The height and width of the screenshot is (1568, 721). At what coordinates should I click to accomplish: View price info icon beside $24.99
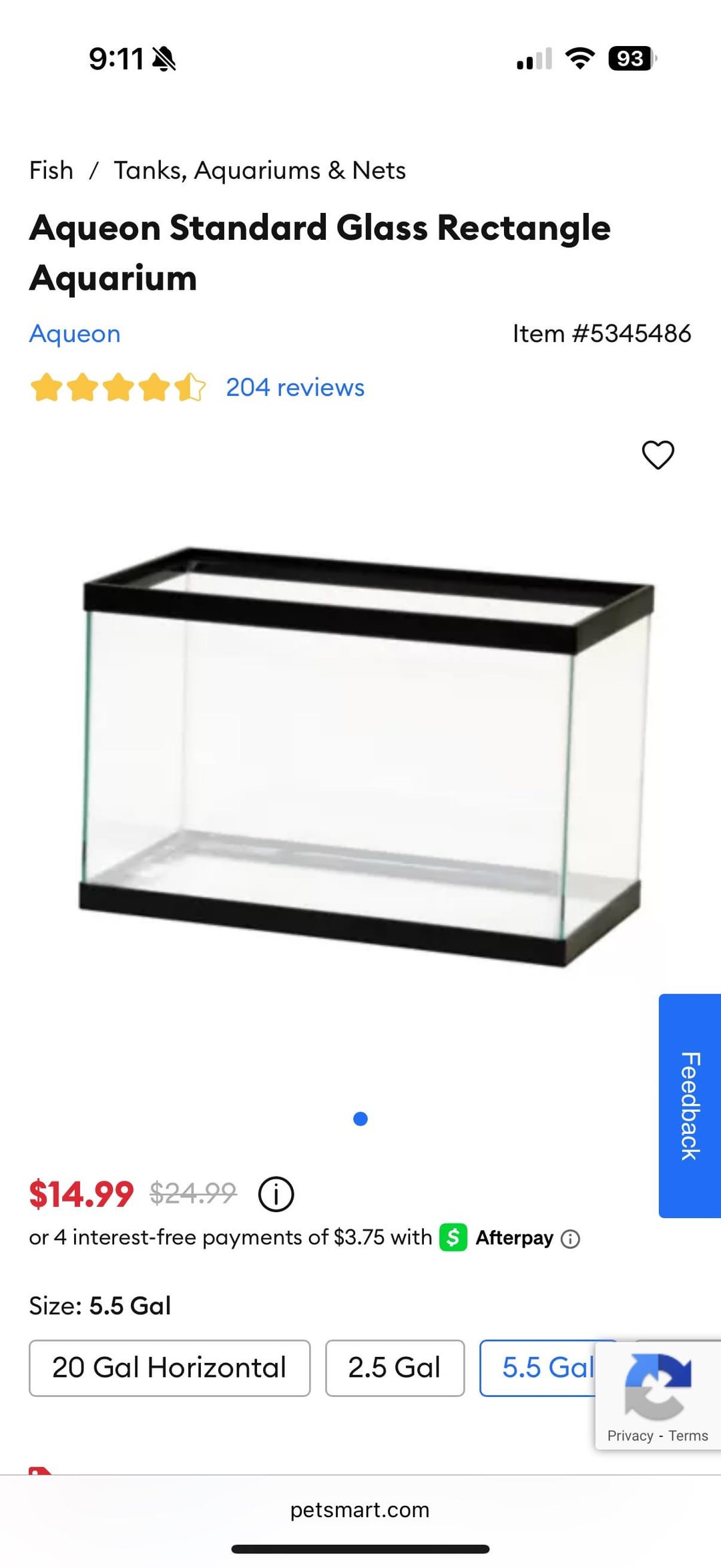click(276, 1194)
